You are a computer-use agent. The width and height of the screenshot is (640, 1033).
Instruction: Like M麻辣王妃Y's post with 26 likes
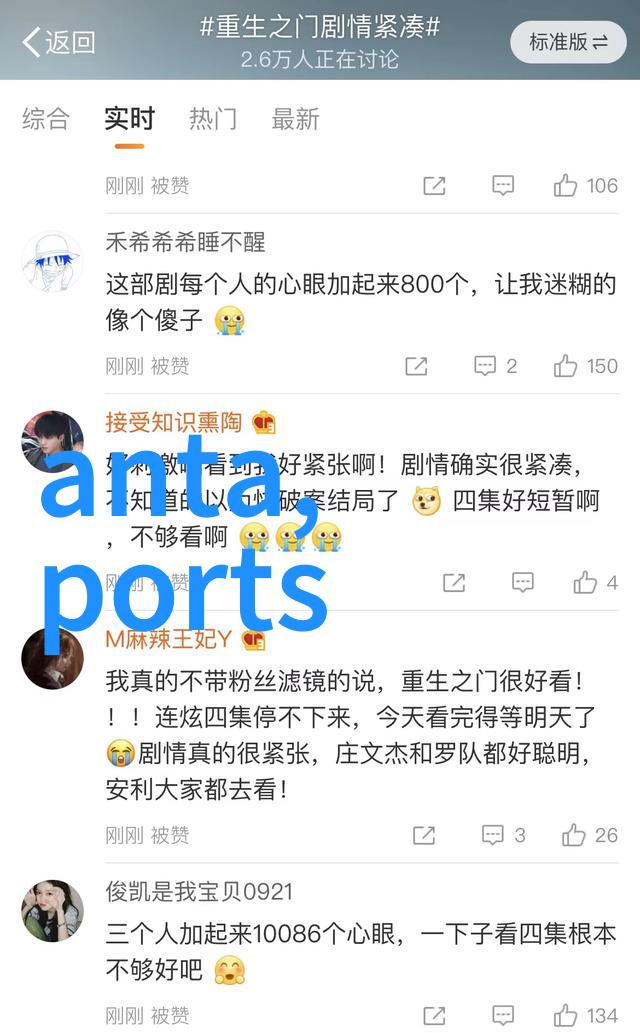(589, 835)
